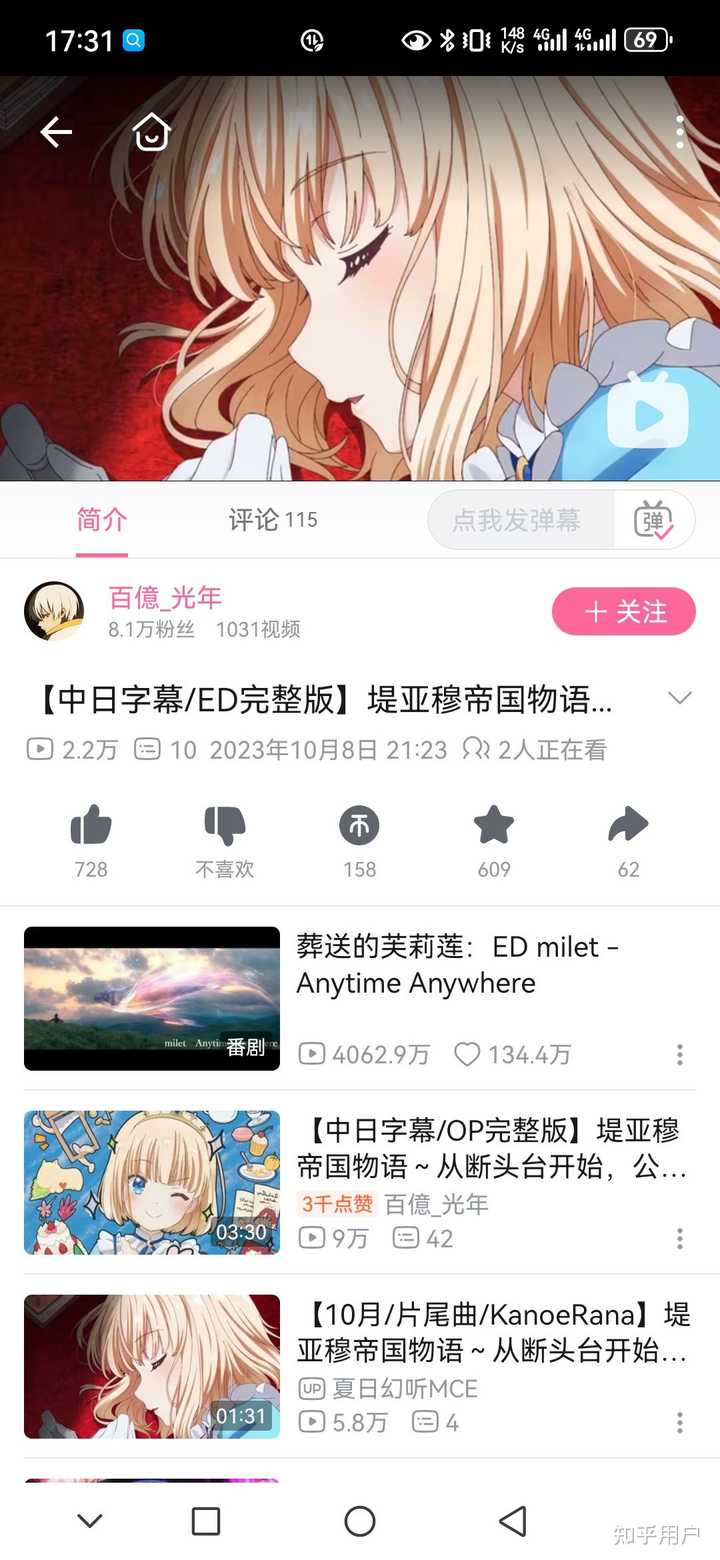This screenshot has height=1560, width=720.
Task: Open more options for the Frieren ED video
Action: pos(679,1055)
